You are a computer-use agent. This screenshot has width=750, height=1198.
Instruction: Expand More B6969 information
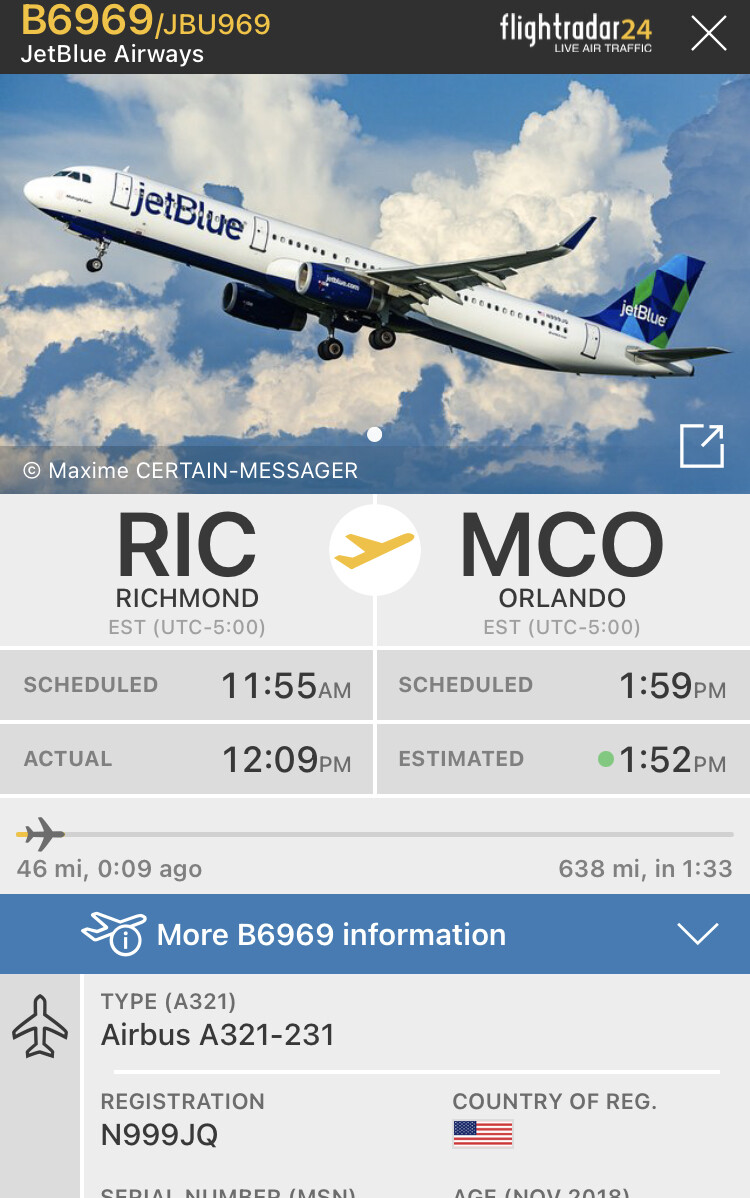pos(697,934)
